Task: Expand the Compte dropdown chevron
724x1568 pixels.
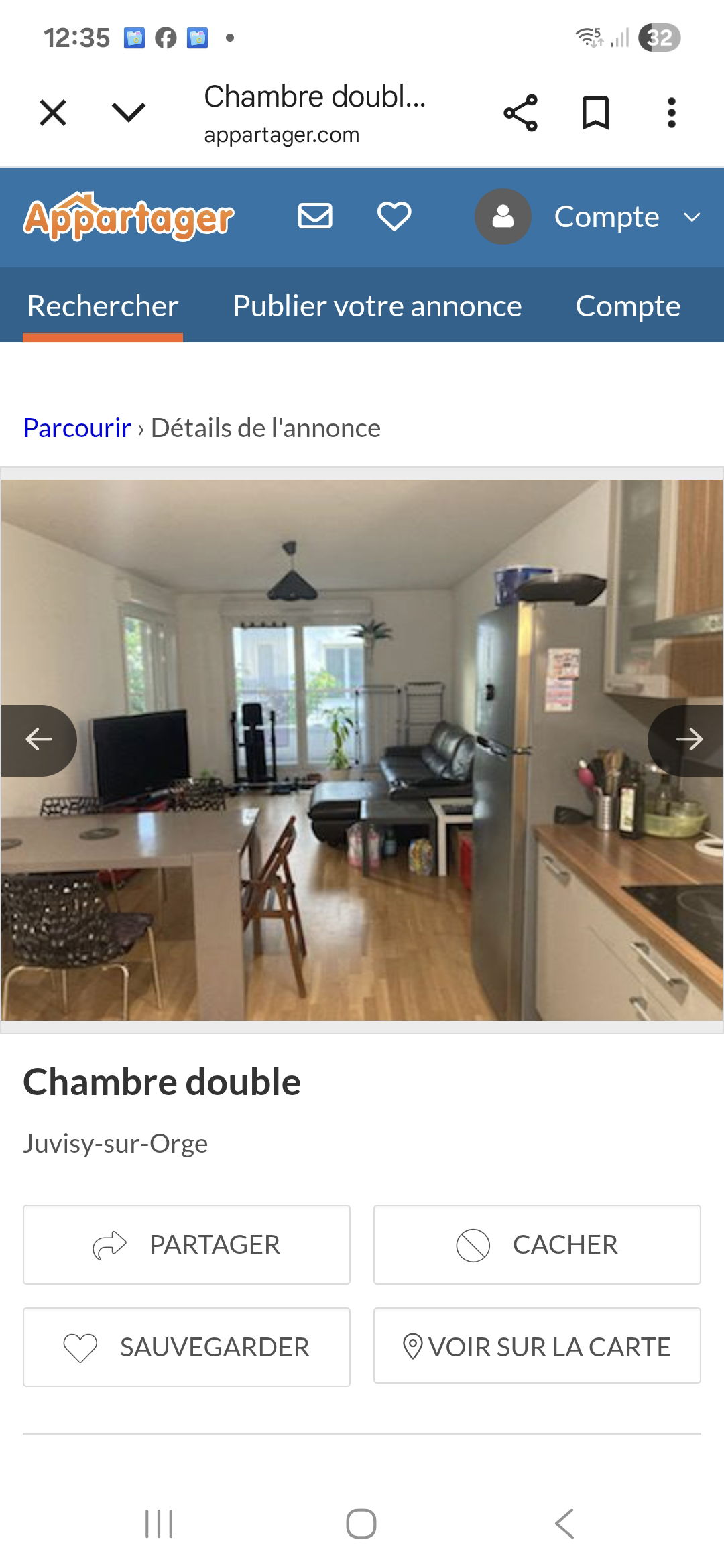Action: (691, 218)
